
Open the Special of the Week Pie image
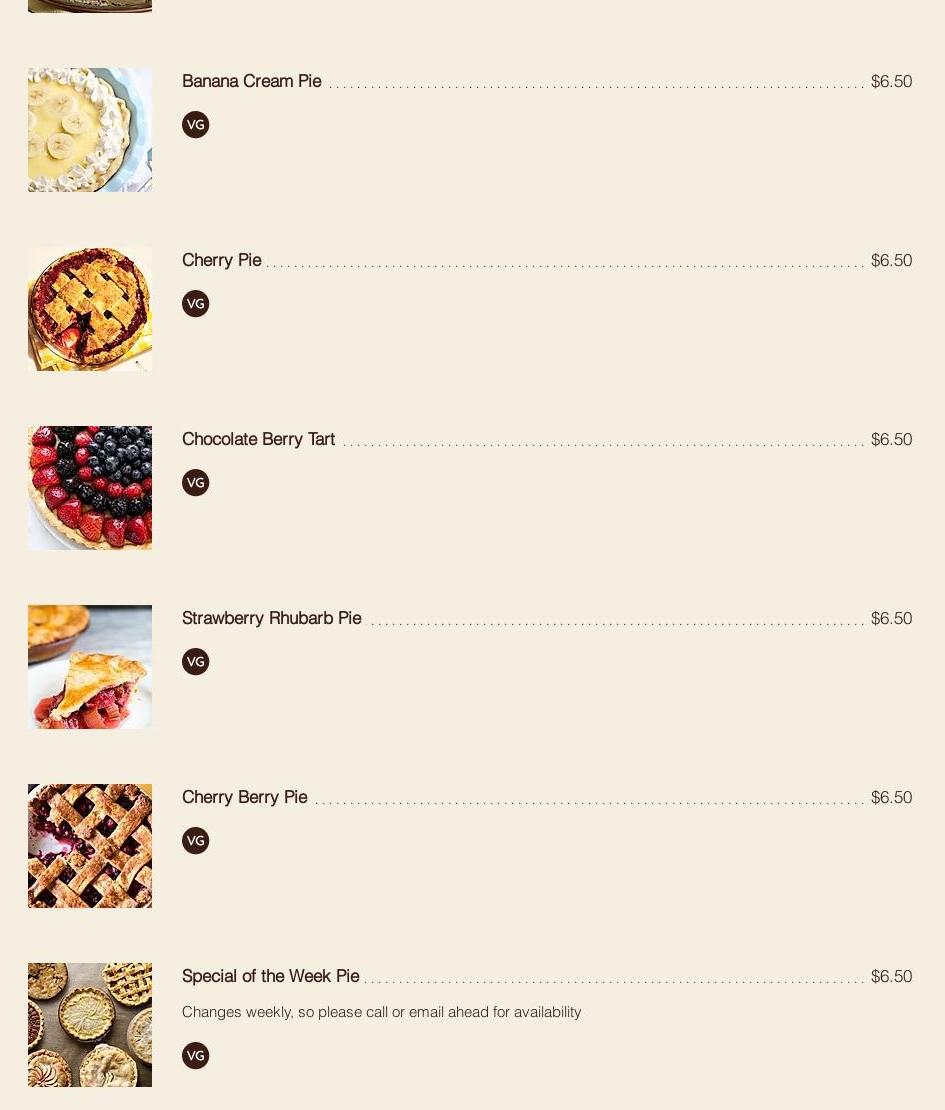point(90,1025)
